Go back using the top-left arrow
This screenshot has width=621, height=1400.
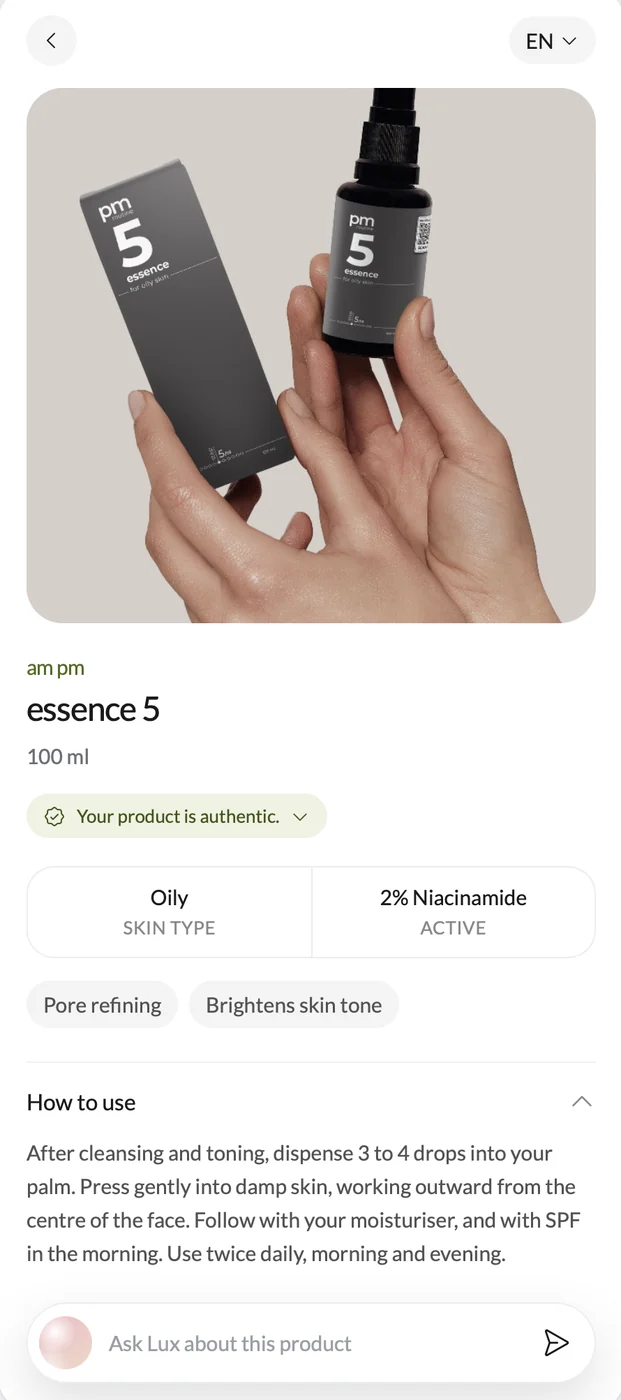point(51,41)
